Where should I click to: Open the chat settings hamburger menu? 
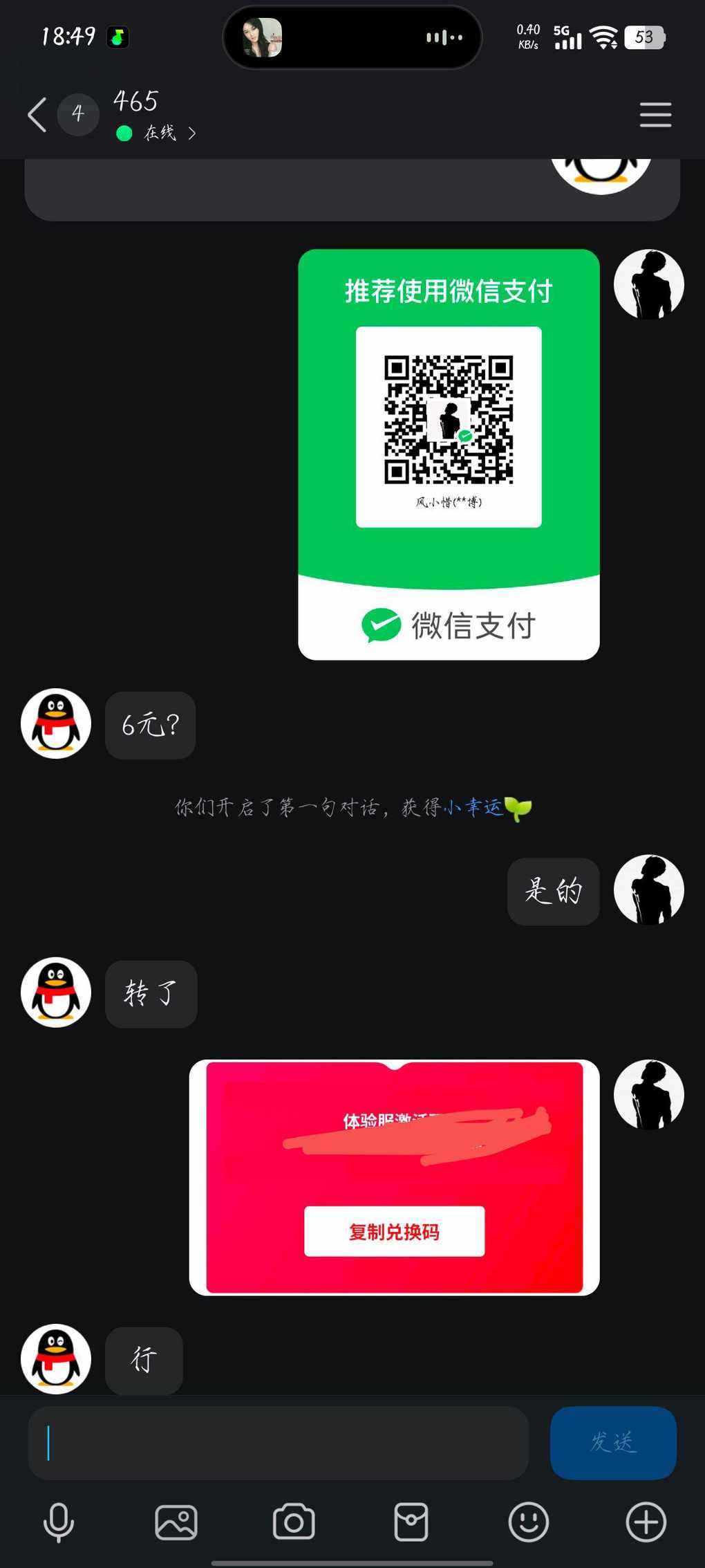pyautogui.click(x=655, y=115)
